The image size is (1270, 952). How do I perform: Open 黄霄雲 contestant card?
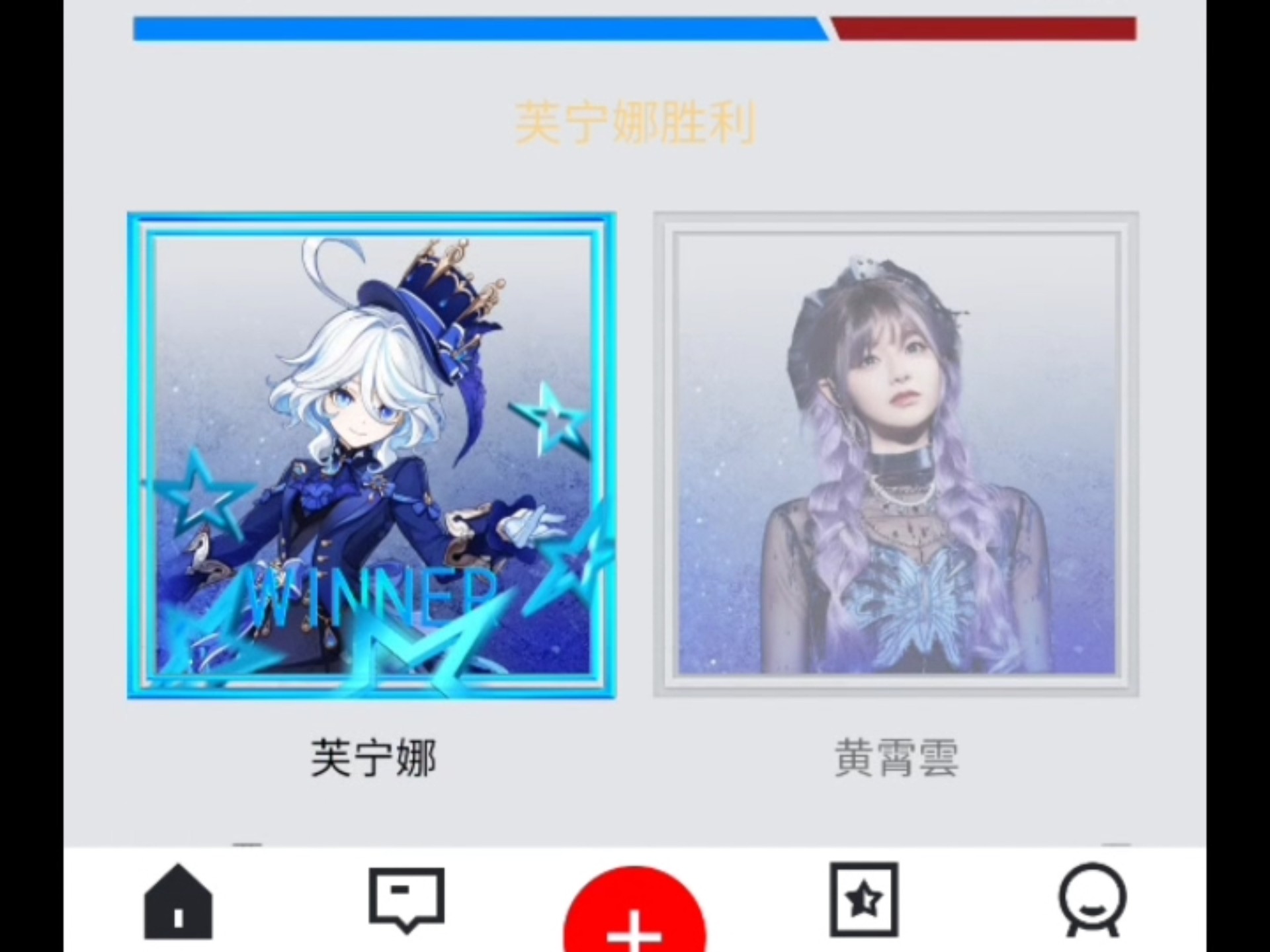pyautogui.click(x=896, y=455)
